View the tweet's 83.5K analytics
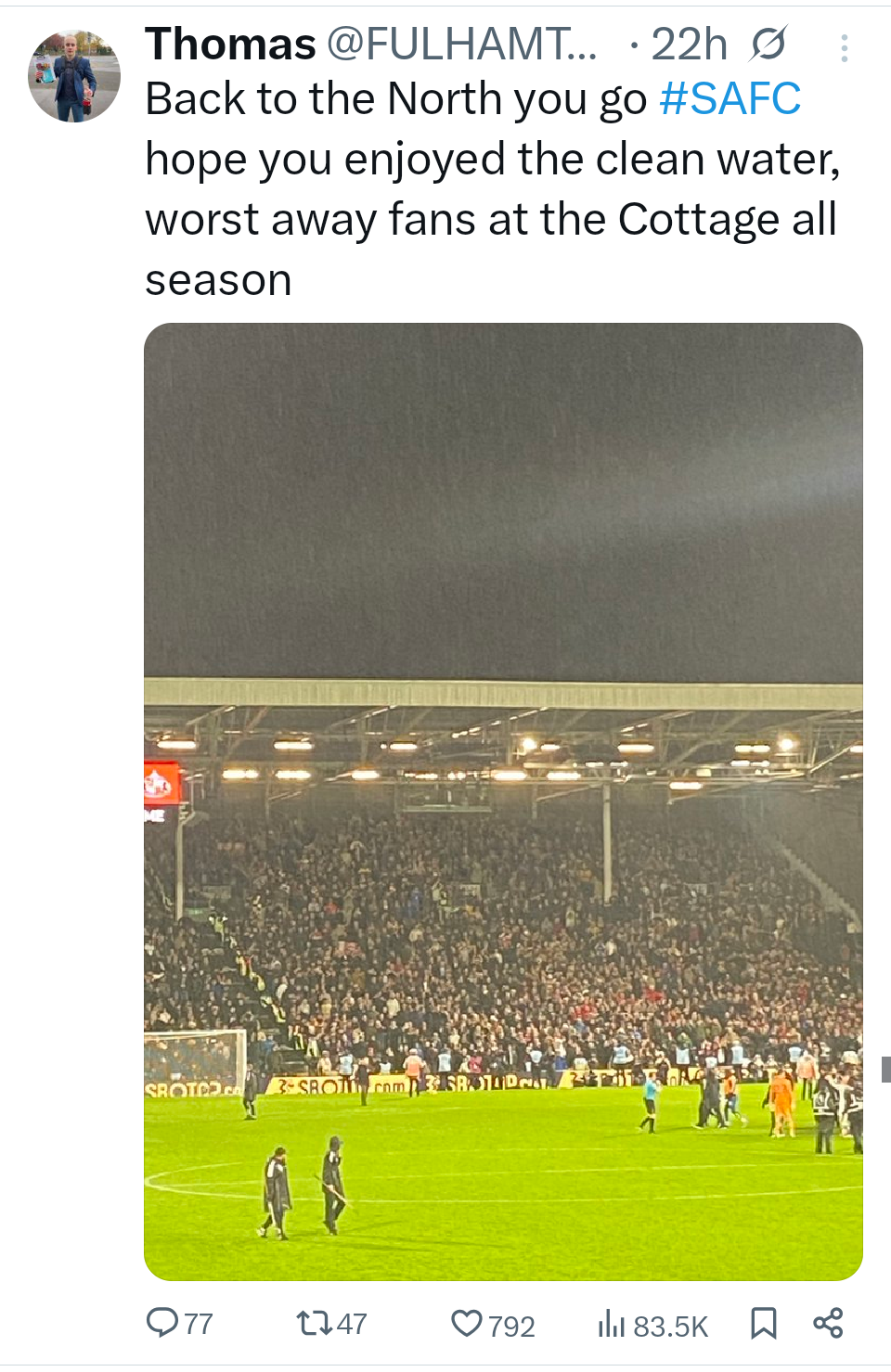This screenshot has height=1372, width=891. click(x=613, y=1324)
